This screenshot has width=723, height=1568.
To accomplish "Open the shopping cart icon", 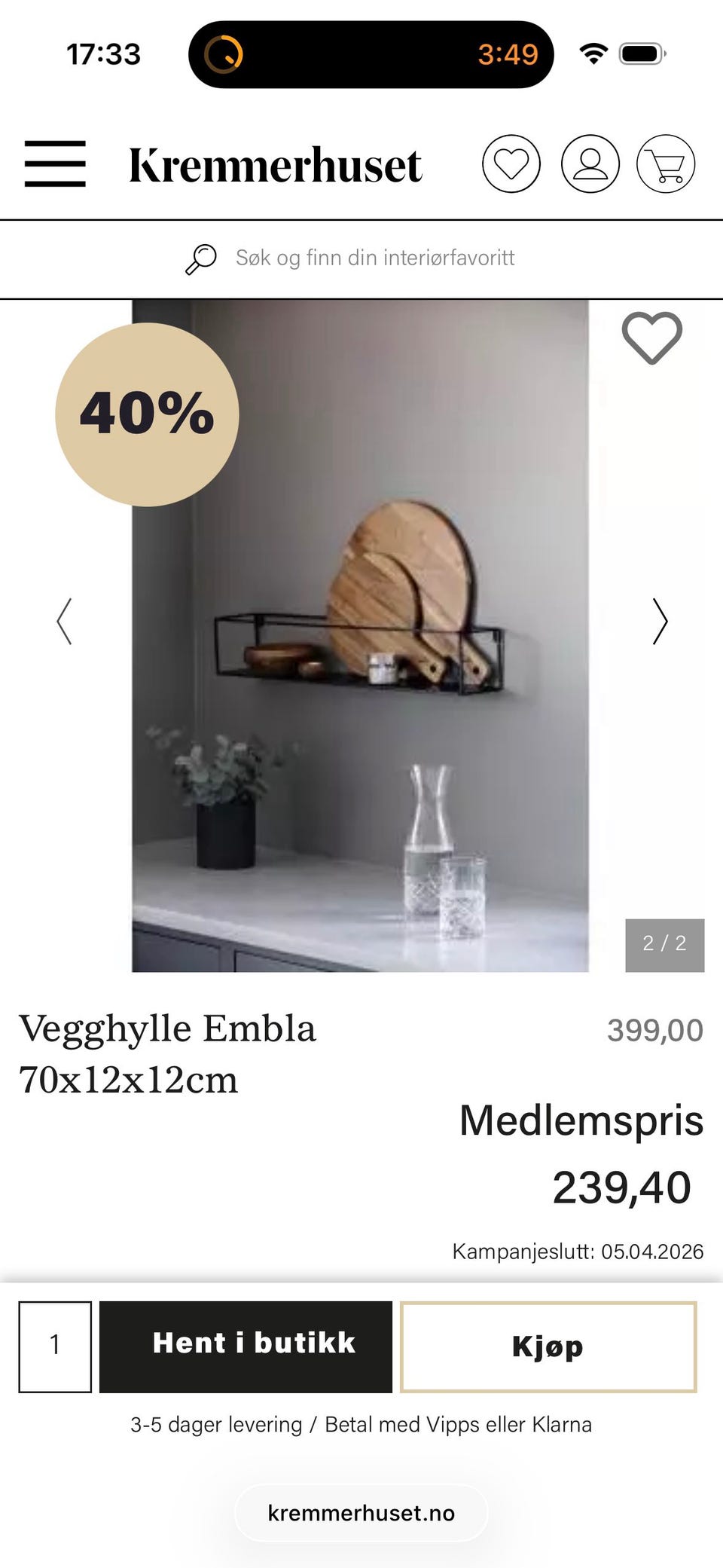I will (x=666, y=164).
